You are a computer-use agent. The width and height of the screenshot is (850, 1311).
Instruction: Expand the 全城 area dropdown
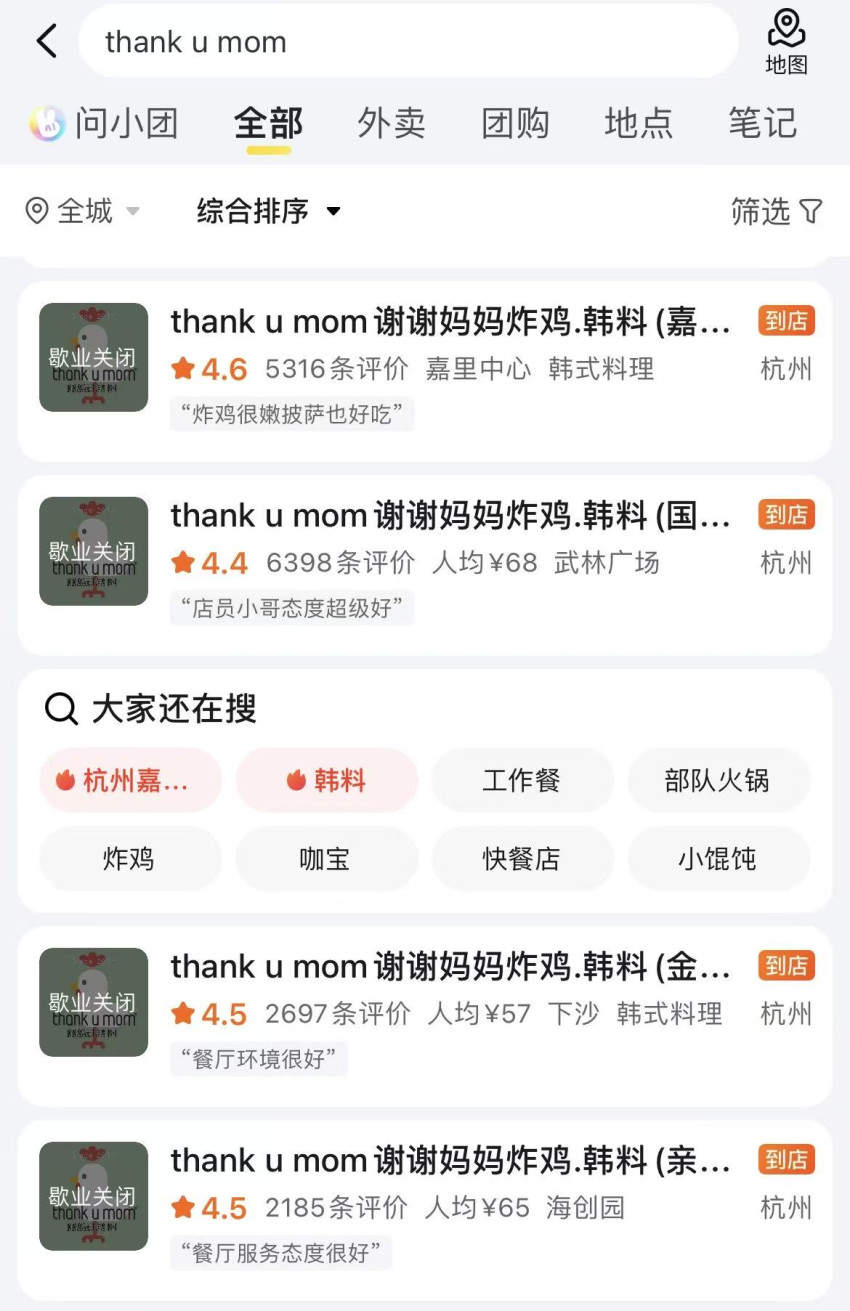(x=82, y=211)
